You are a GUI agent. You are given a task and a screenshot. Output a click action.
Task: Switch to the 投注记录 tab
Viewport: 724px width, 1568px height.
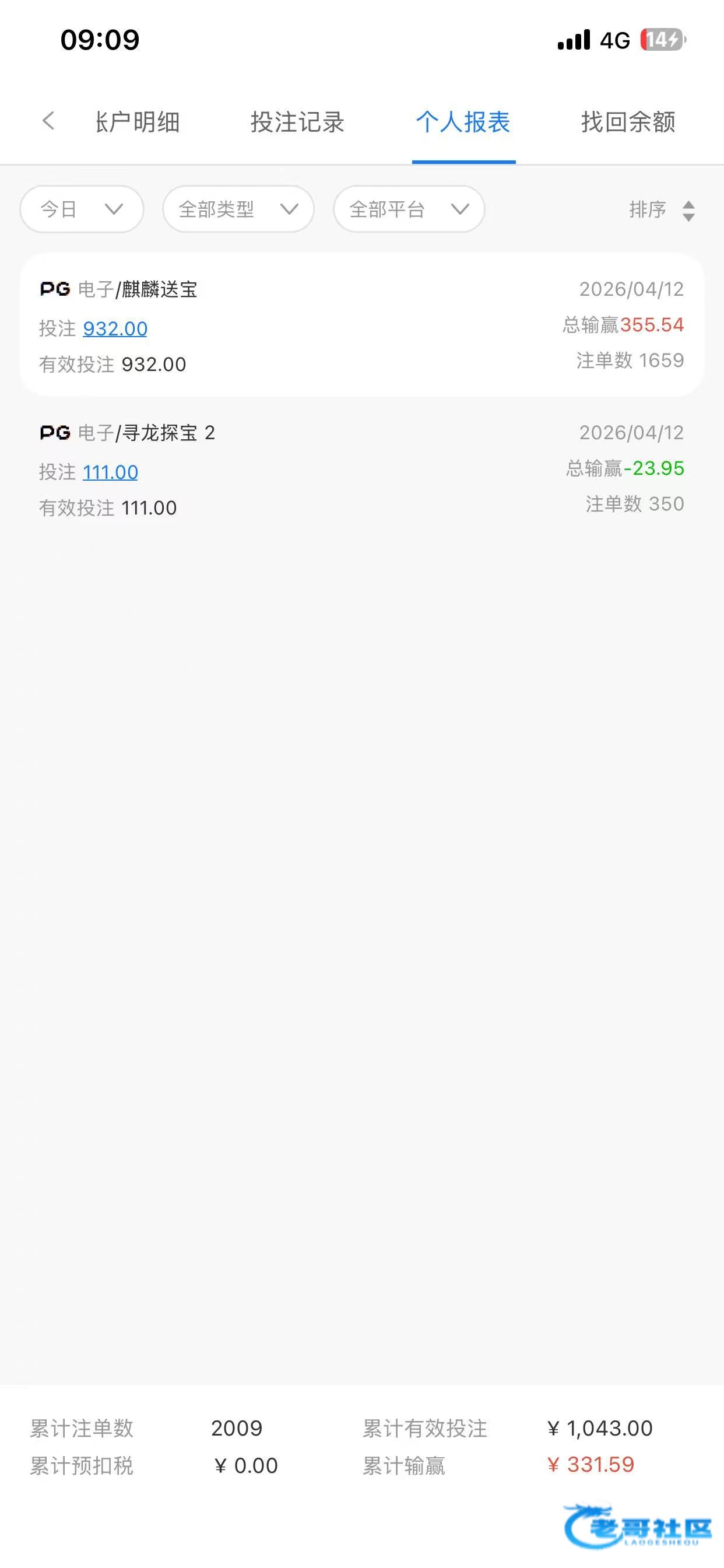(297, 123)
